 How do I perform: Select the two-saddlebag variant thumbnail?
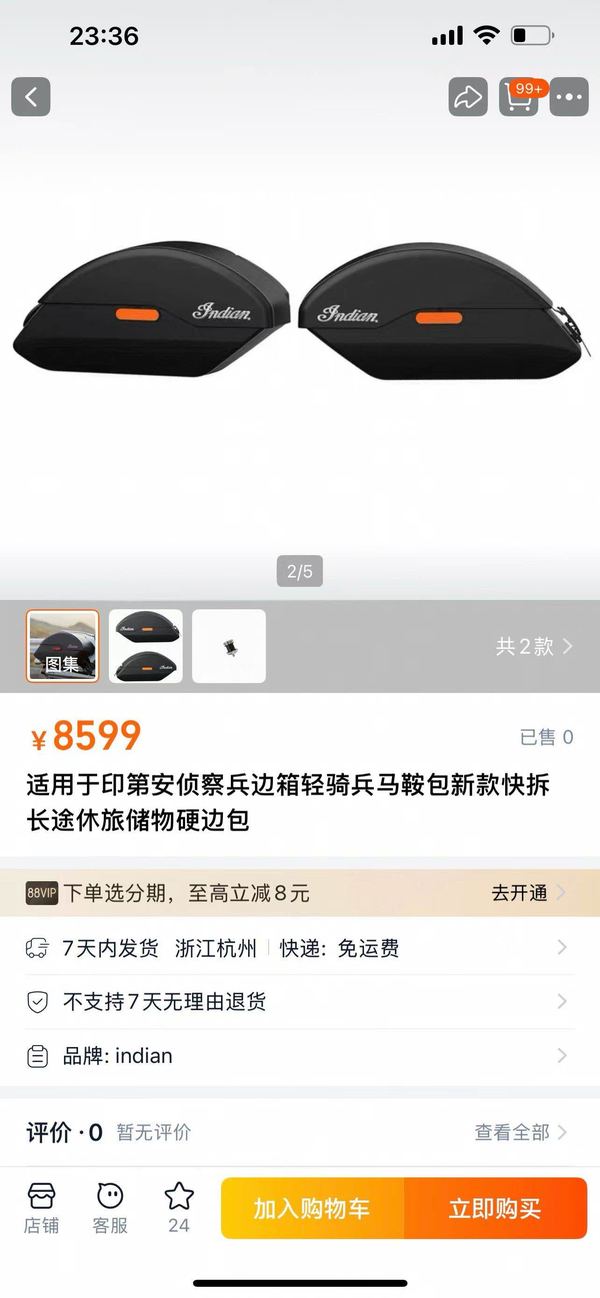pos(146,646)
